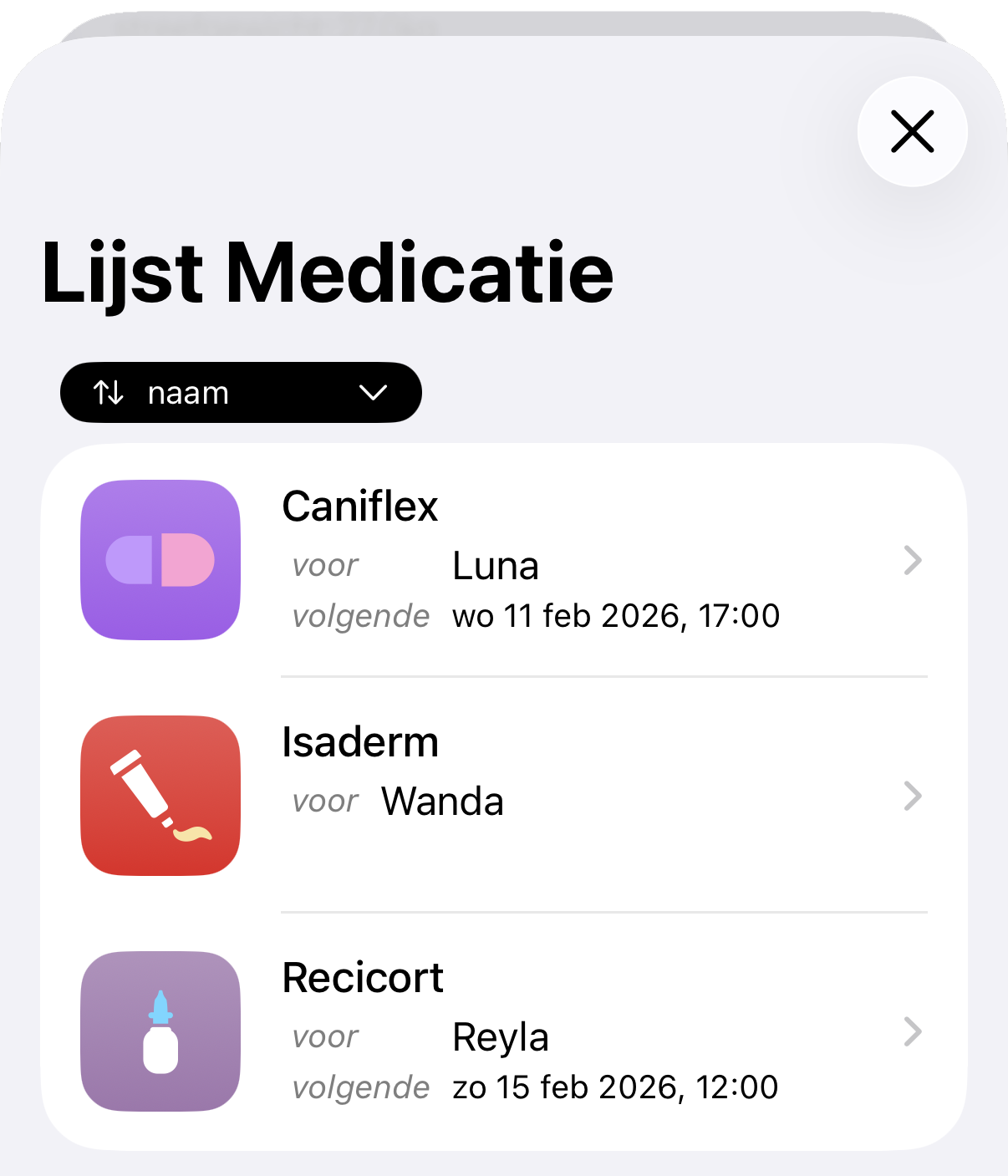
Task: Click the volgende label in the Caniflex row
Action: pyautogui.click(x=360, y=616)
